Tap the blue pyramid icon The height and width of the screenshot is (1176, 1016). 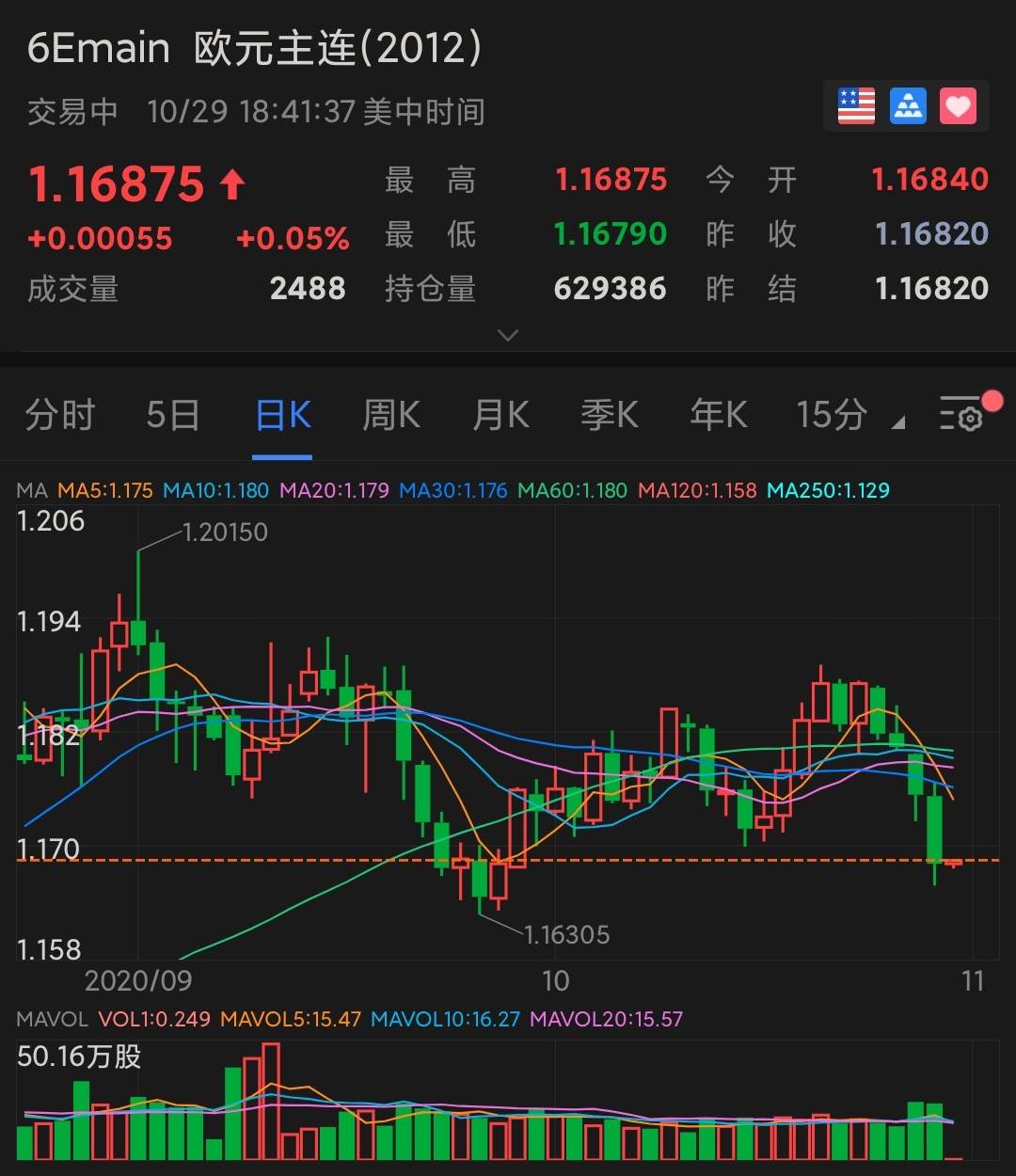(x=907, y=106)
